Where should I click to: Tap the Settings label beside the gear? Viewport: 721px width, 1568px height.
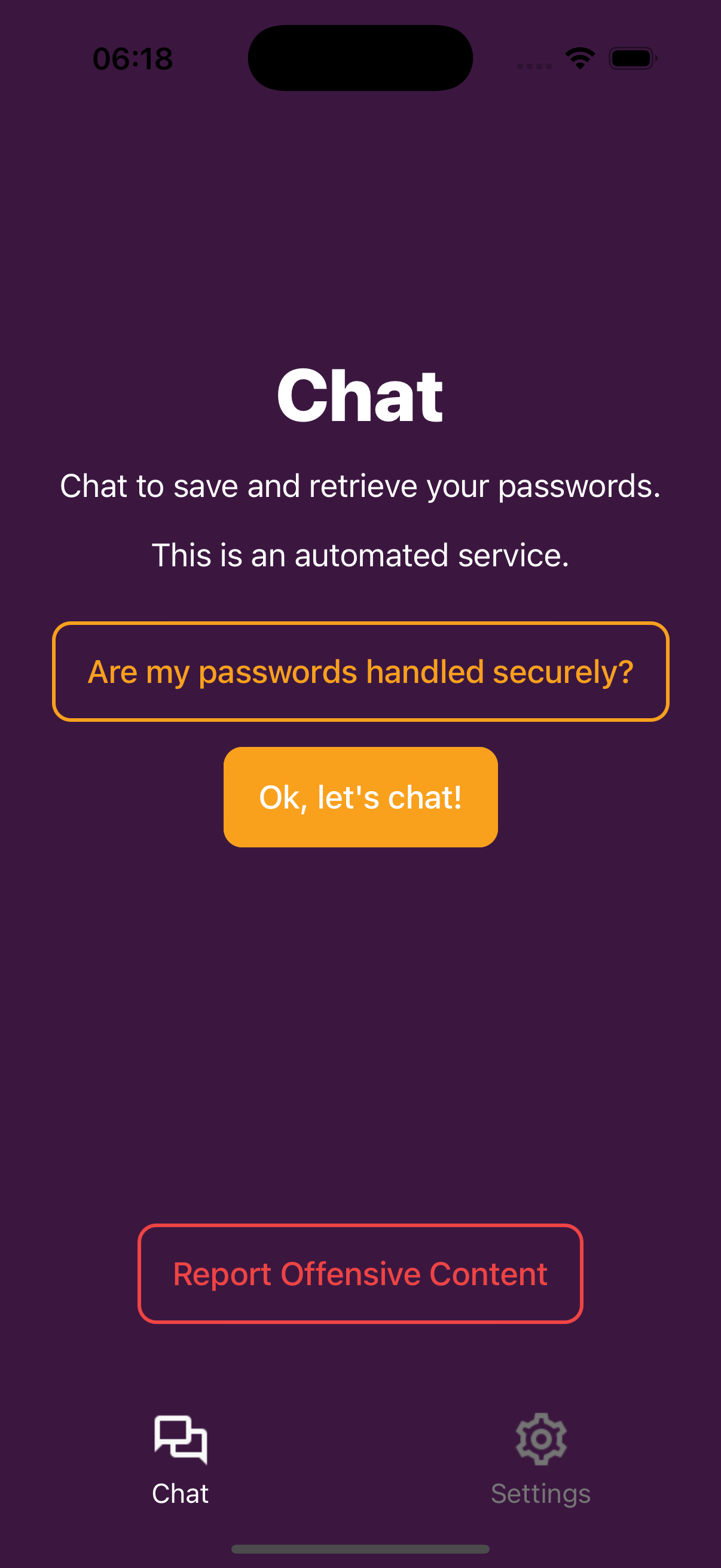pyautogui.click(x=540, y=1495)
